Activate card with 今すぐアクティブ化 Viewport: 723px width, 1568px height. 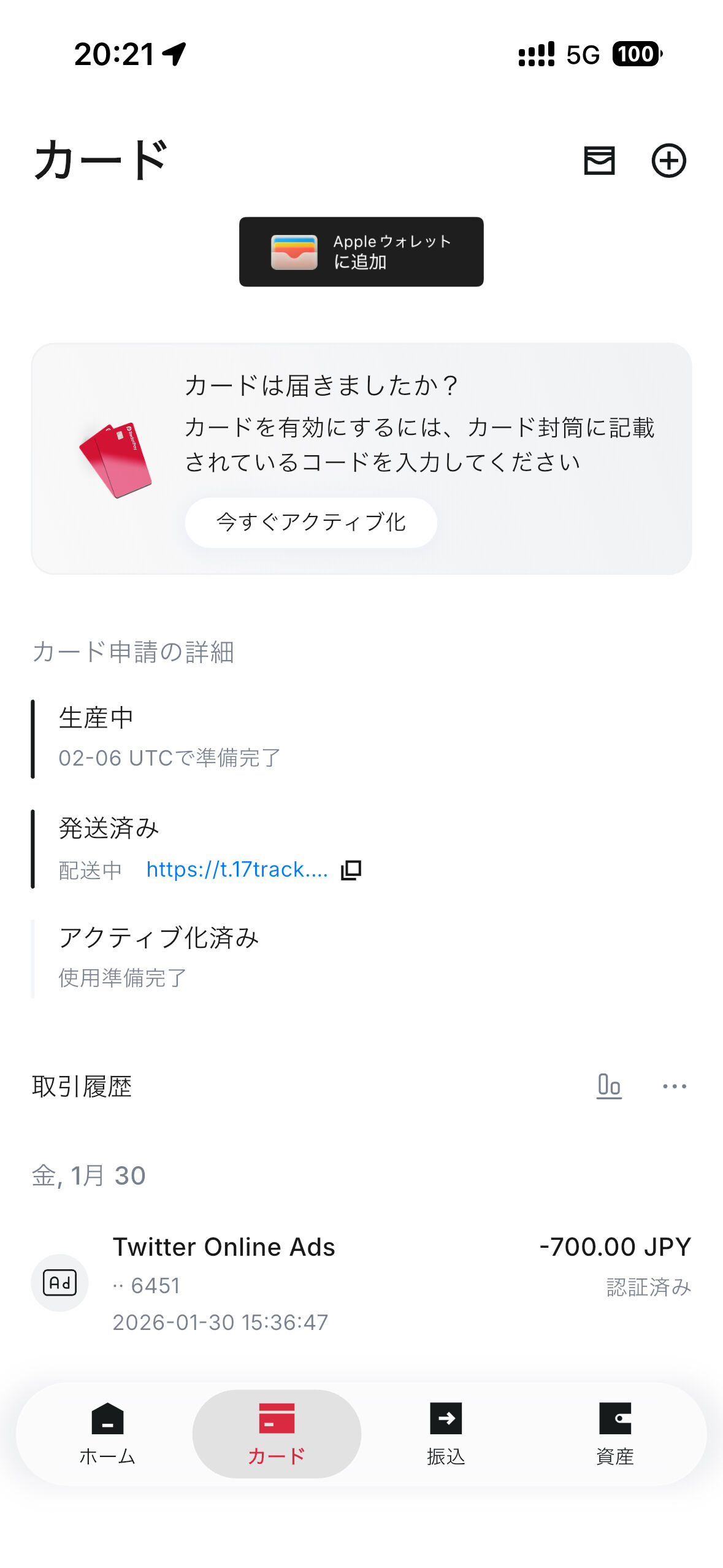[311, 522]
